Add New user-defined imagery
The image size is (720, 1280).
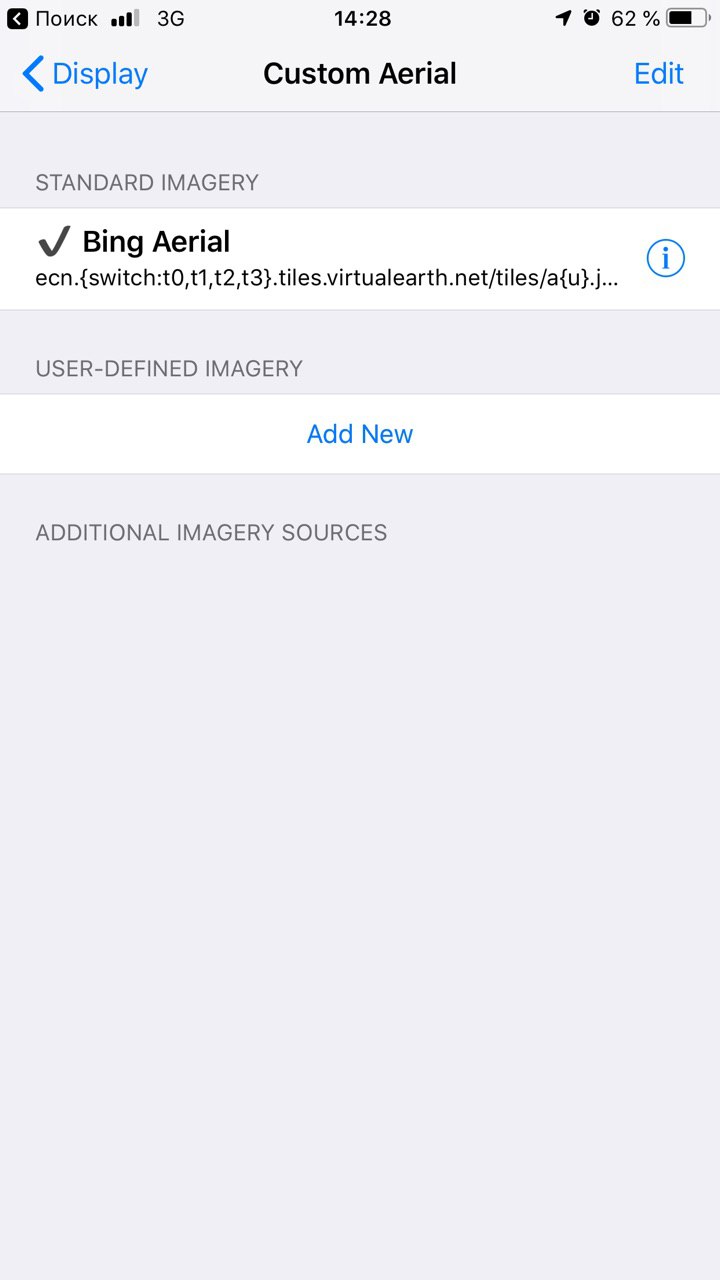tap(360, 434)
